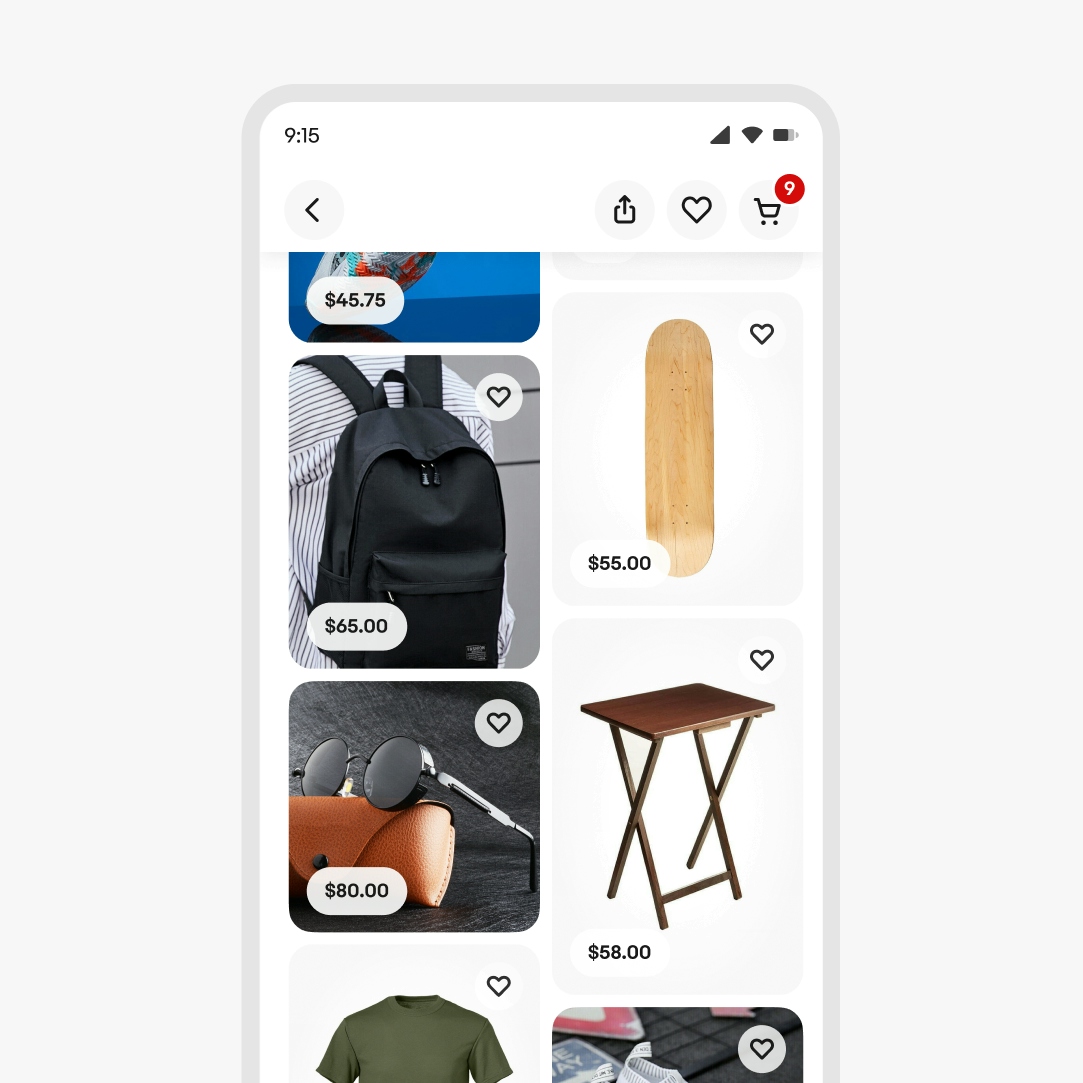
Task: Save the sunglasses to favorites
Action: (498, 723)
